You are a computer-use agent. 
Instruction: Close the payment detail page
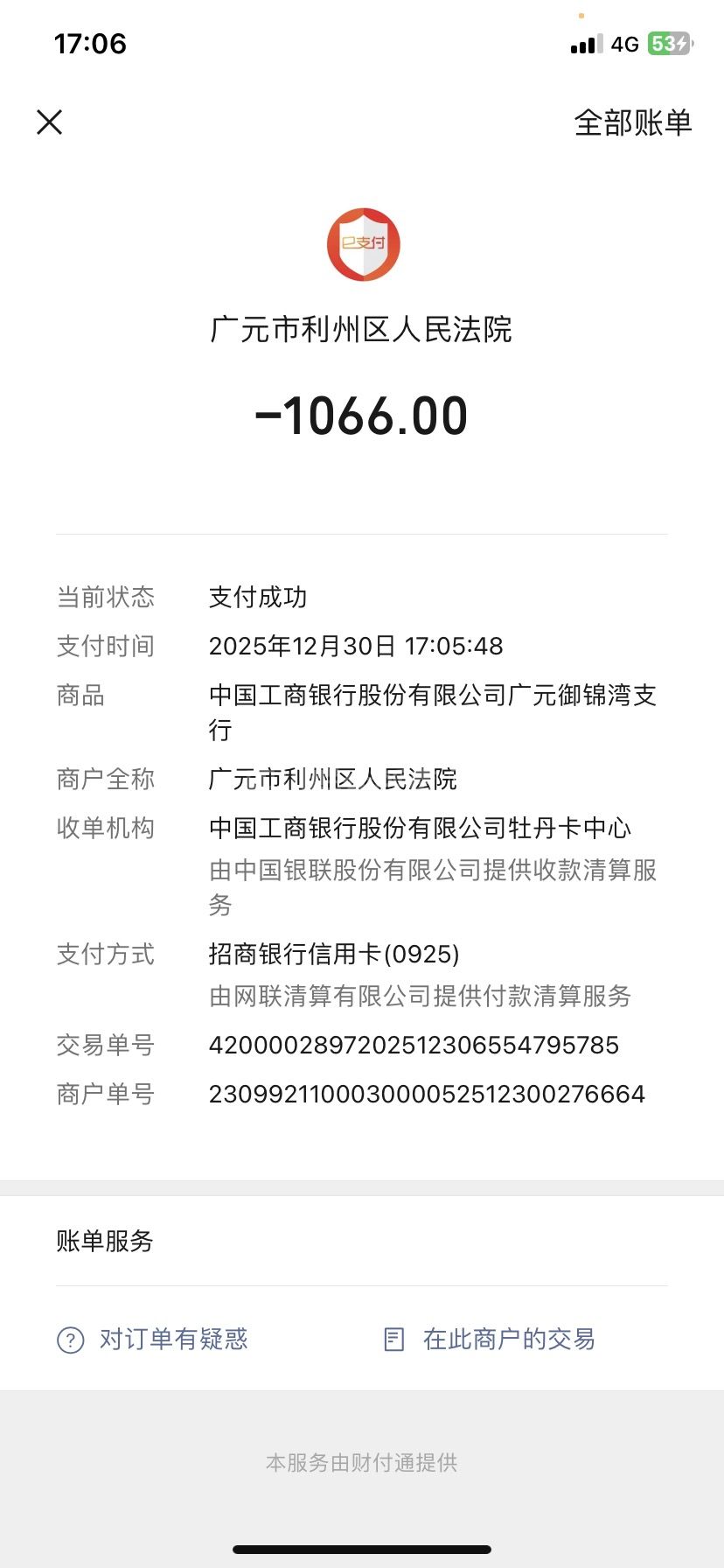click(50, 122)
